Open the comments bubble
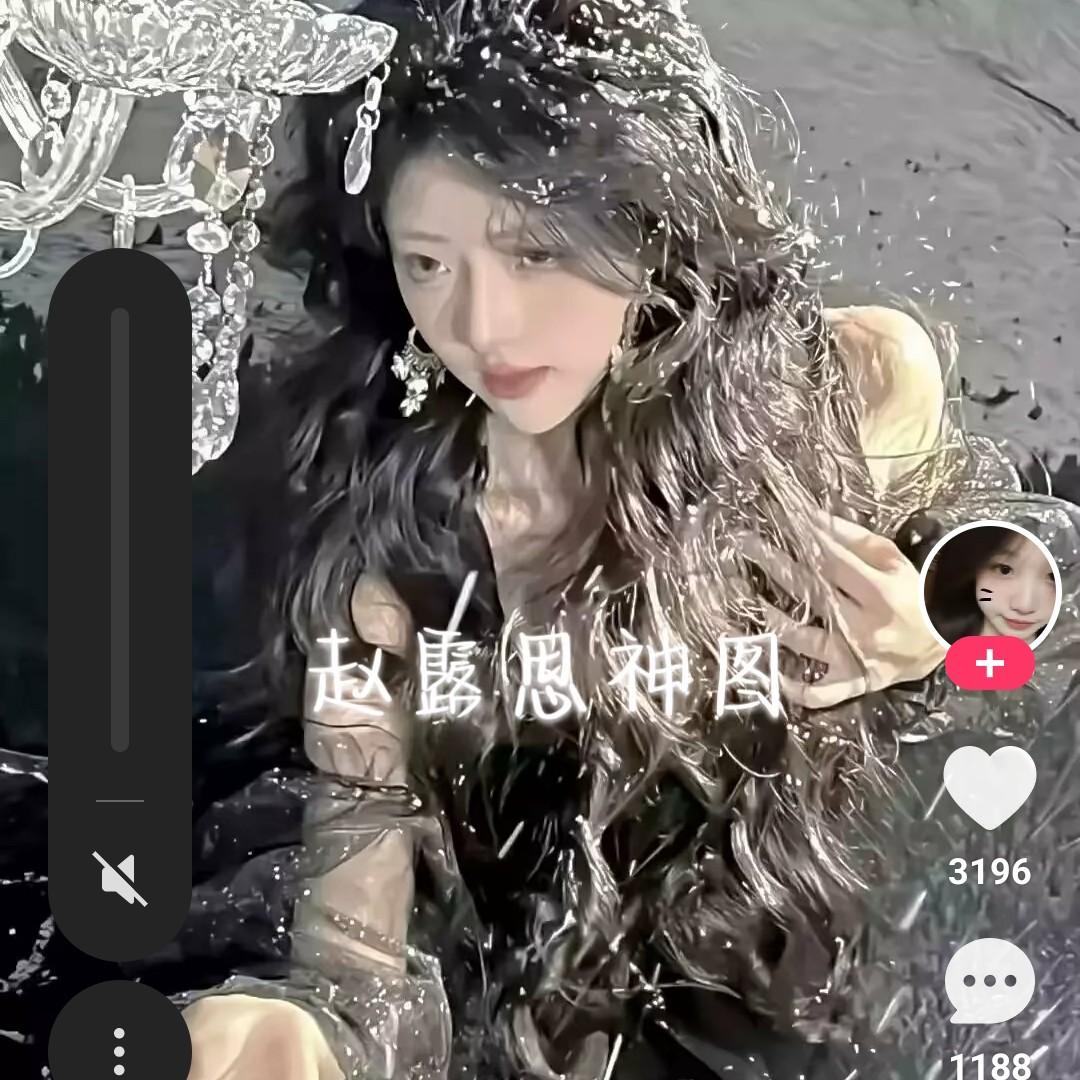This screenshot has width=1080, height=1080. point(990,982)
